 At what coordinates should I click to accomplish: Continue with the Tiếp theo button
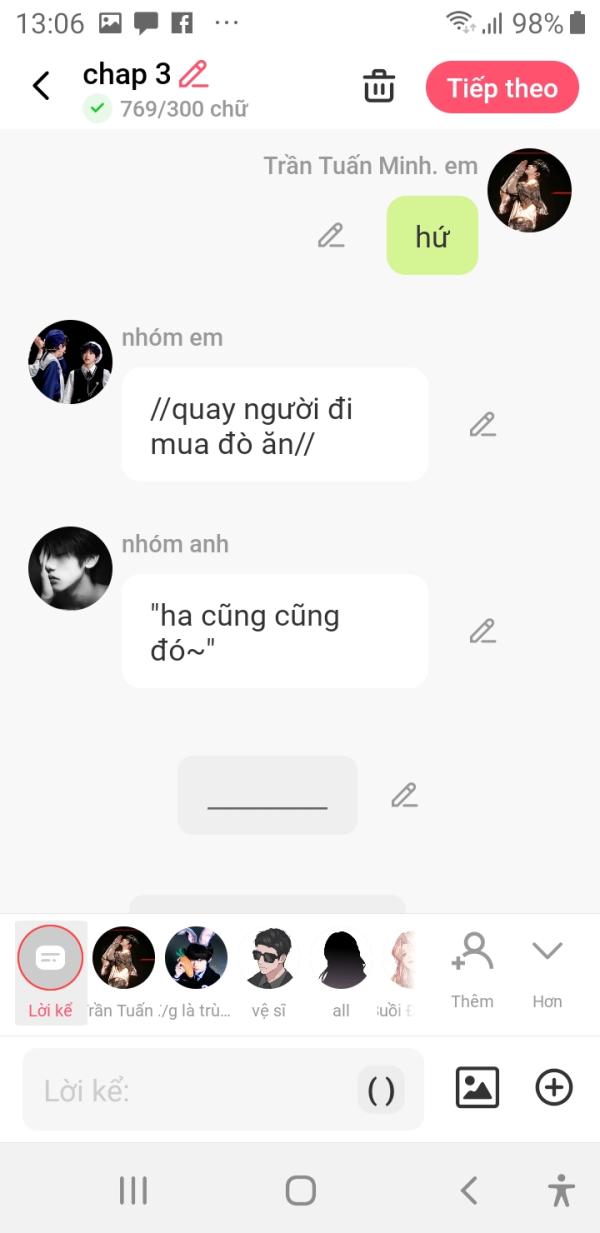click(x=502, y=88)
